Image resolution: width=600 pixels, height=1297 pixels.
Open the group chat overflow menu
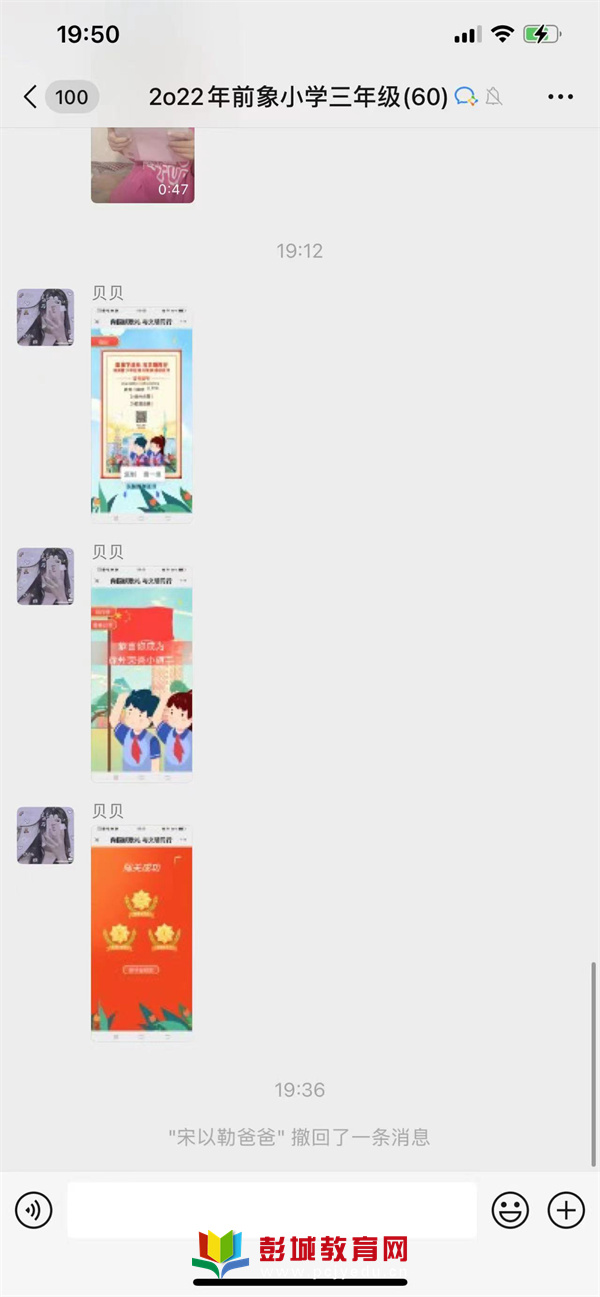tap(560, 97)
